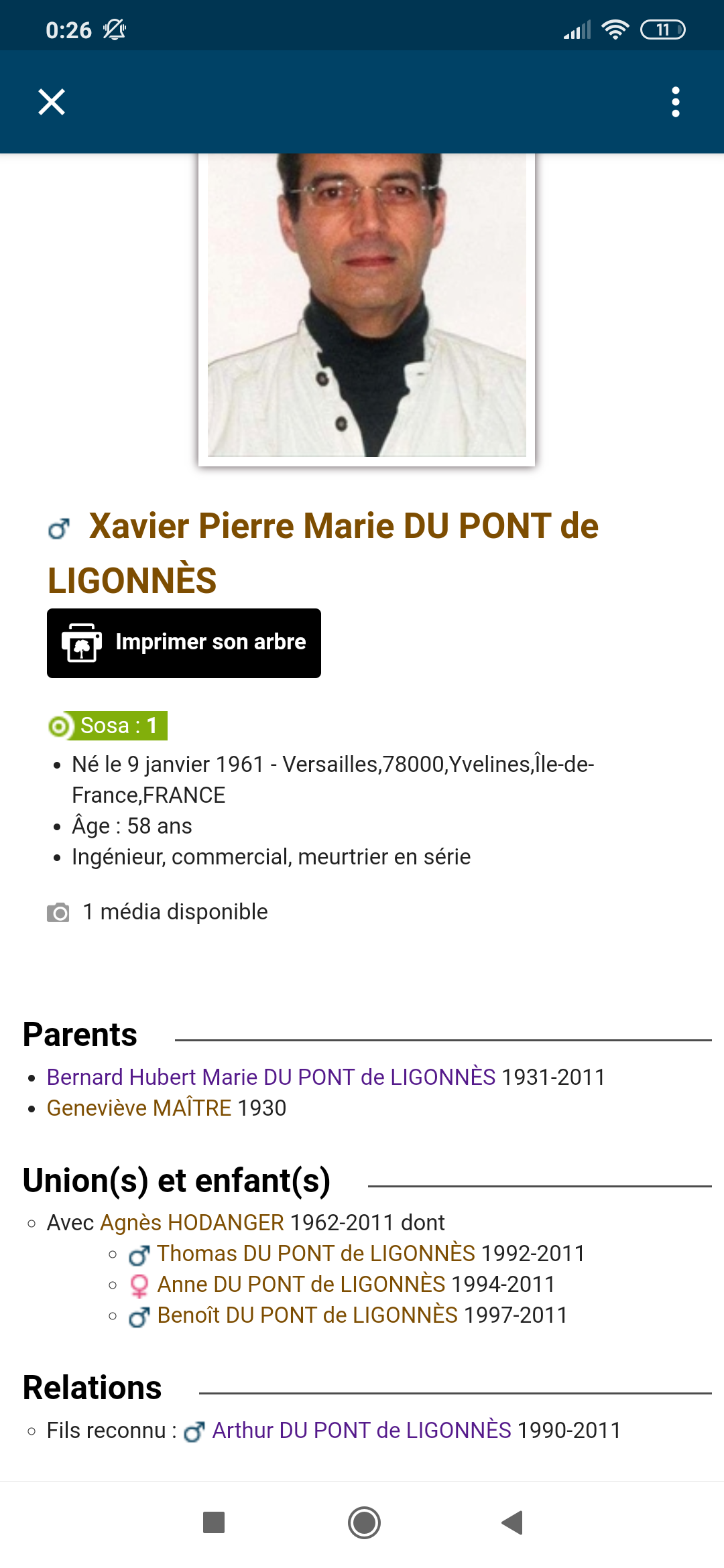Close this page with the X
724x1568 pixels.
point(52,103)
